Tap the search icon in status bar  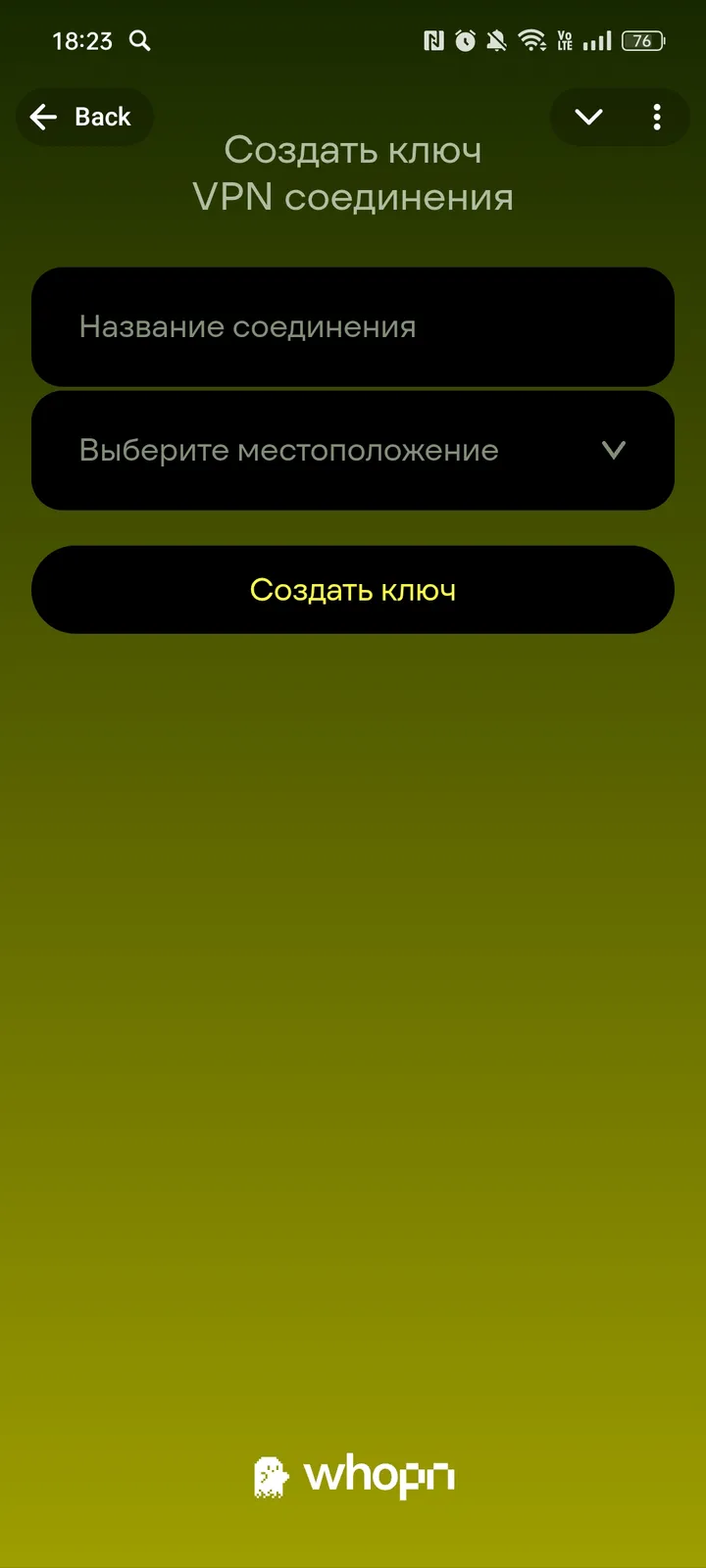(139, 41)
